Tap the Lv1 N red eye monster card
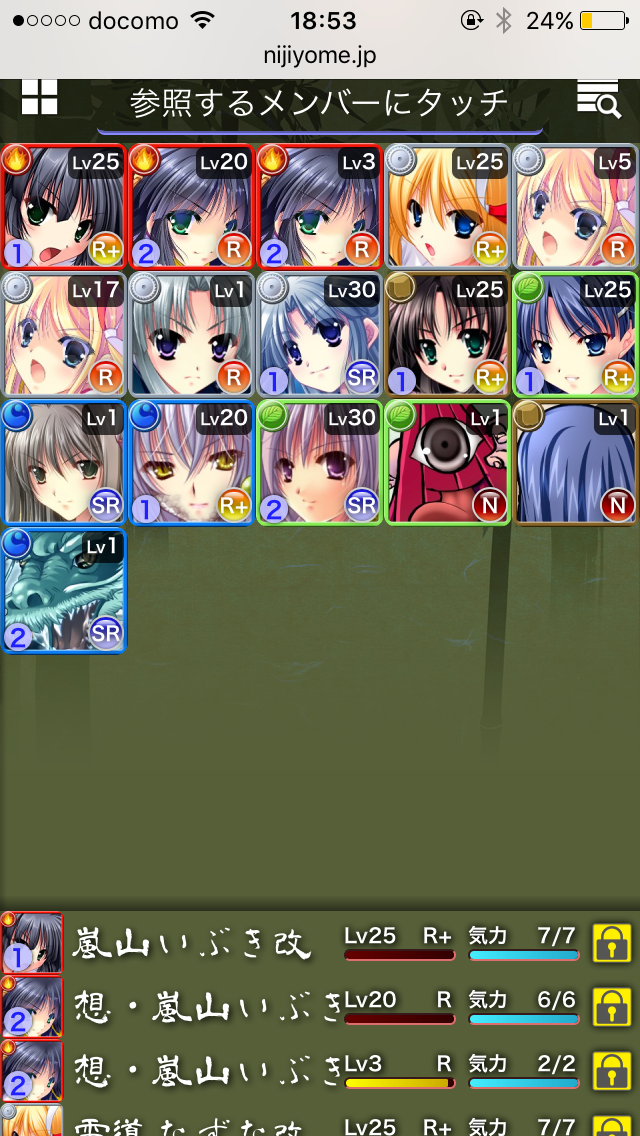The height and width of the screenshot is (1136, 640). click(x=447, y=463)
